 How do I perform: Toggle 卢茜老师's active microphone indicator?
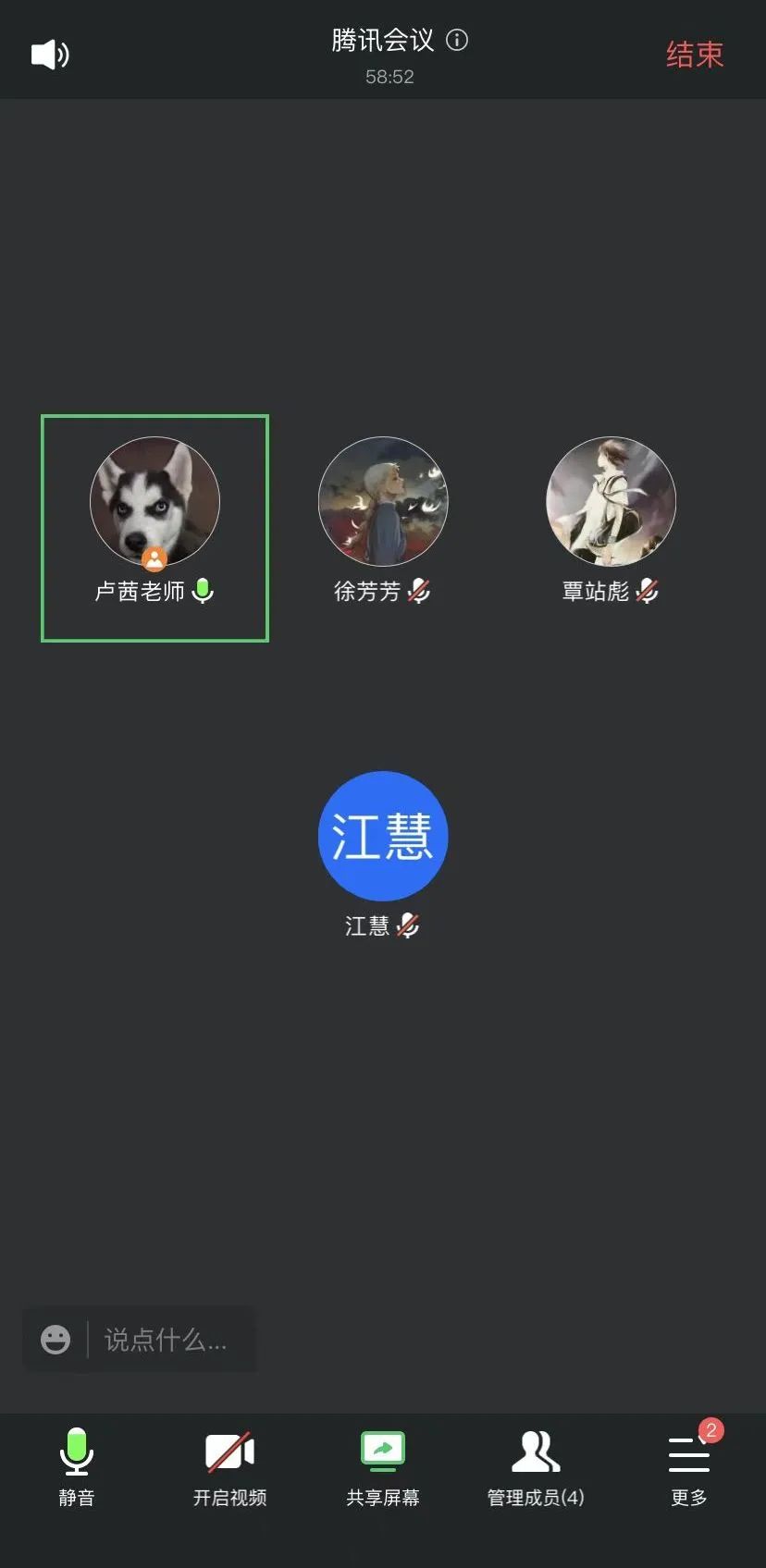click(x=204, y=590)
